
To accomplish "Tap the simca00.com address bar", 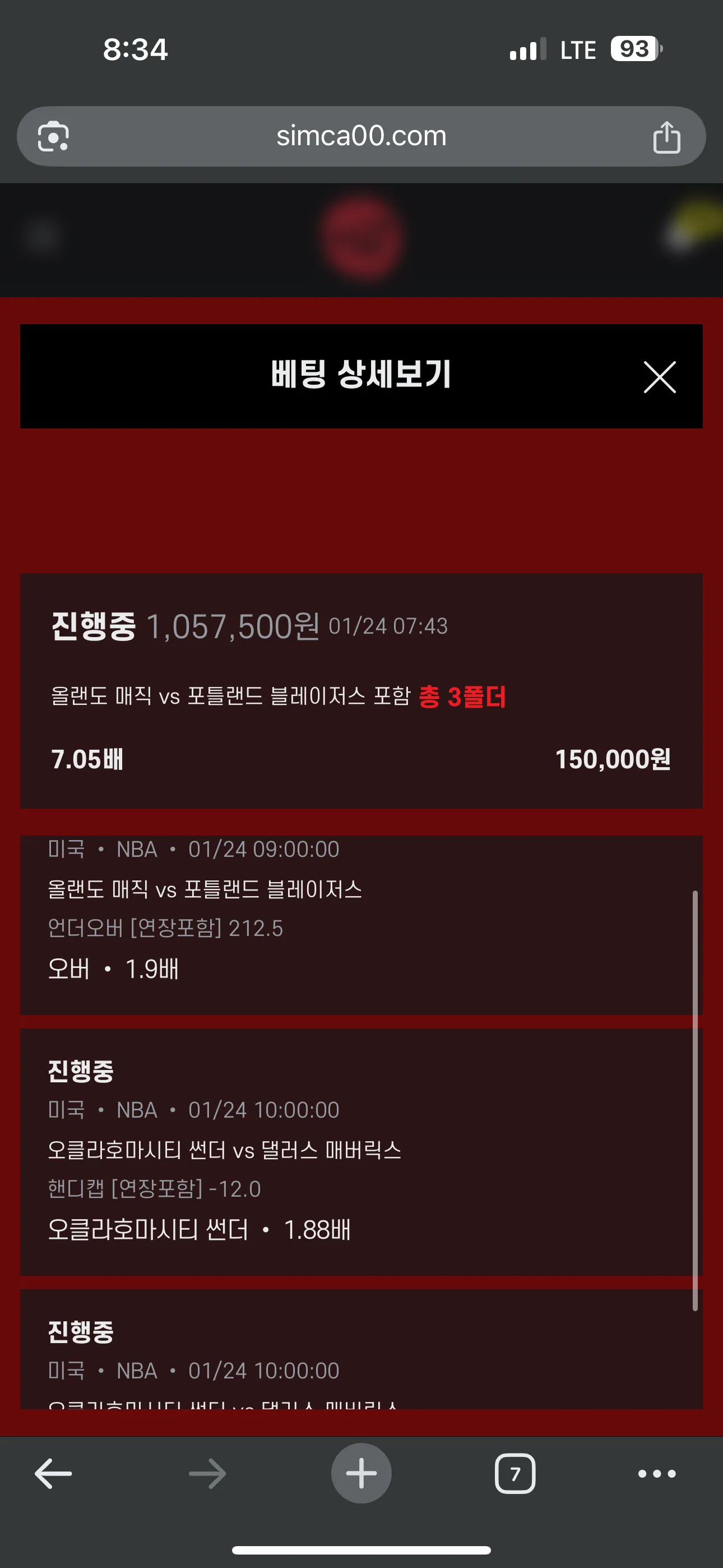I will (x=361, y=136).
